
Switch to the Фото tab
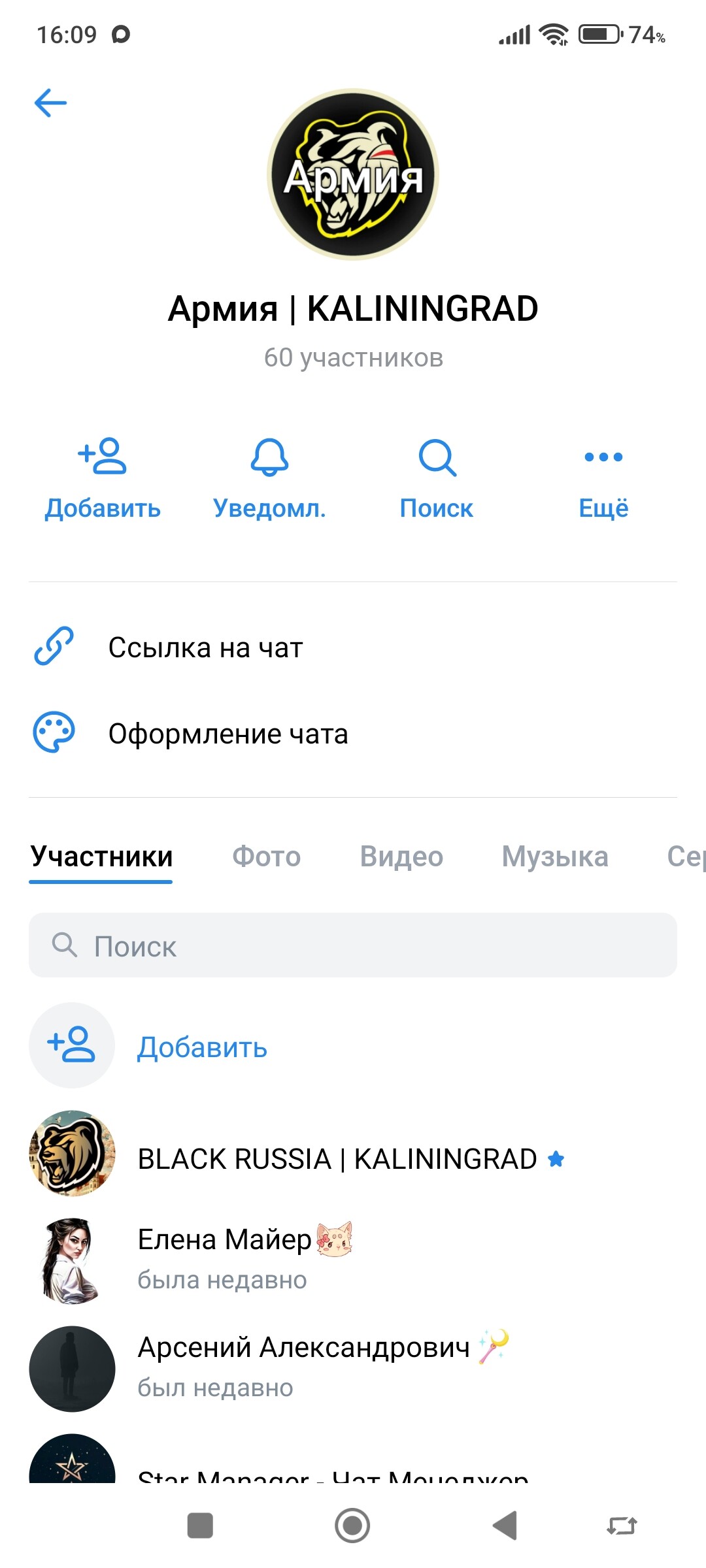[x=267, y=857]
